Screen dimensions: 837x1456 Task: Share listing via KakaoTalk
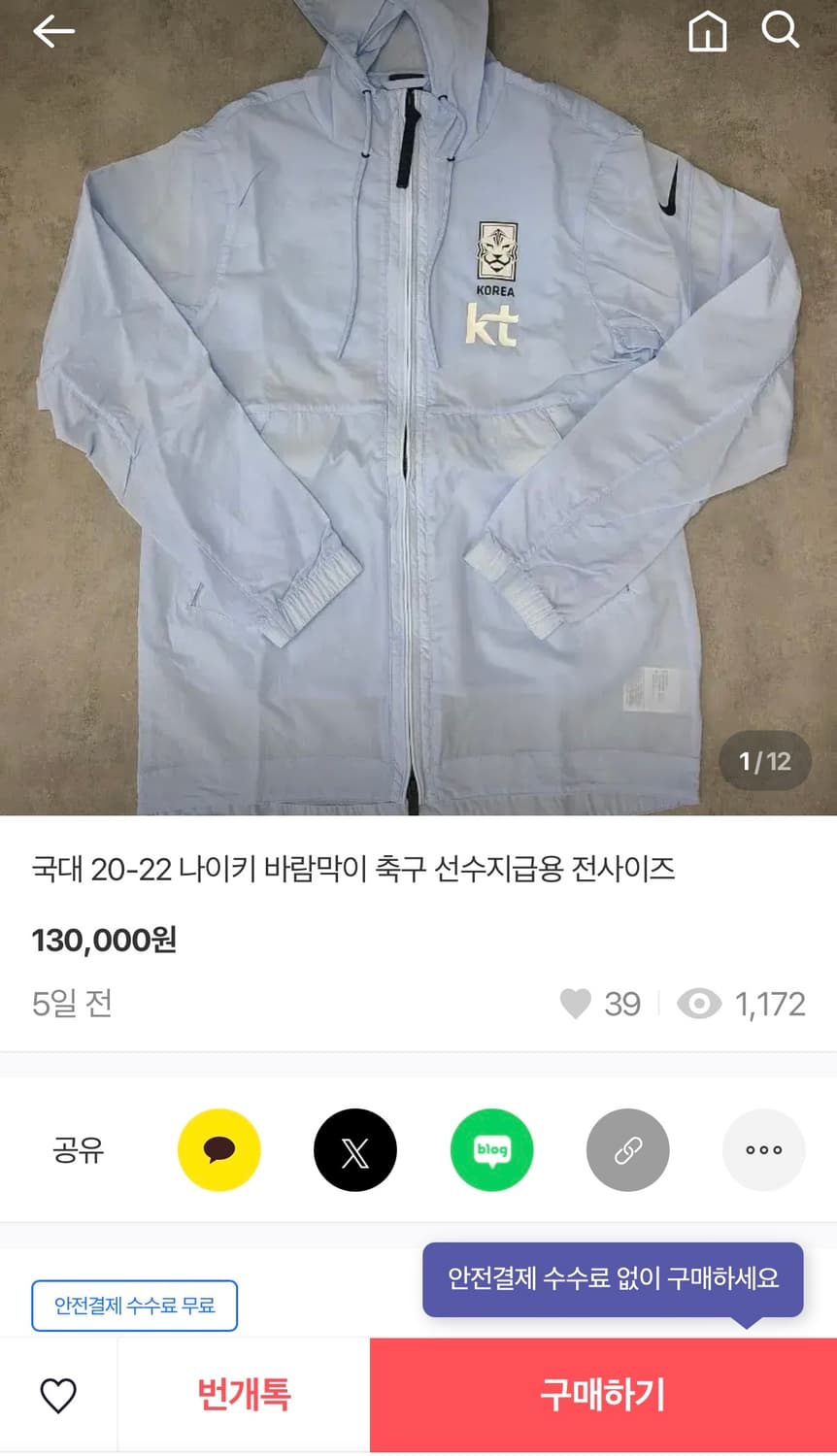pyautogui.click(x=219, y=1150)
